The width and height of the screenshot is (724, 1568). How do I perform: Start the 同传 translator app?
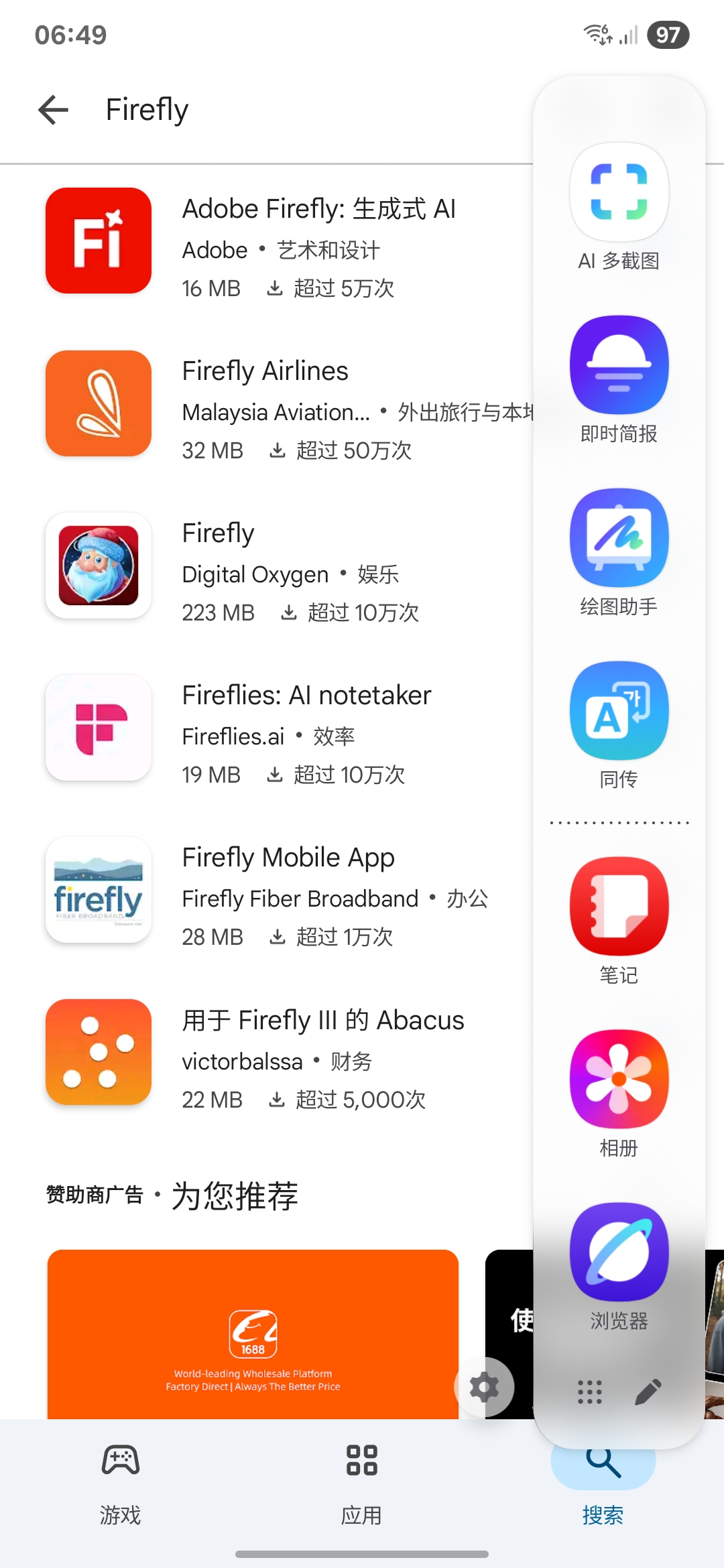pos(618,710)
